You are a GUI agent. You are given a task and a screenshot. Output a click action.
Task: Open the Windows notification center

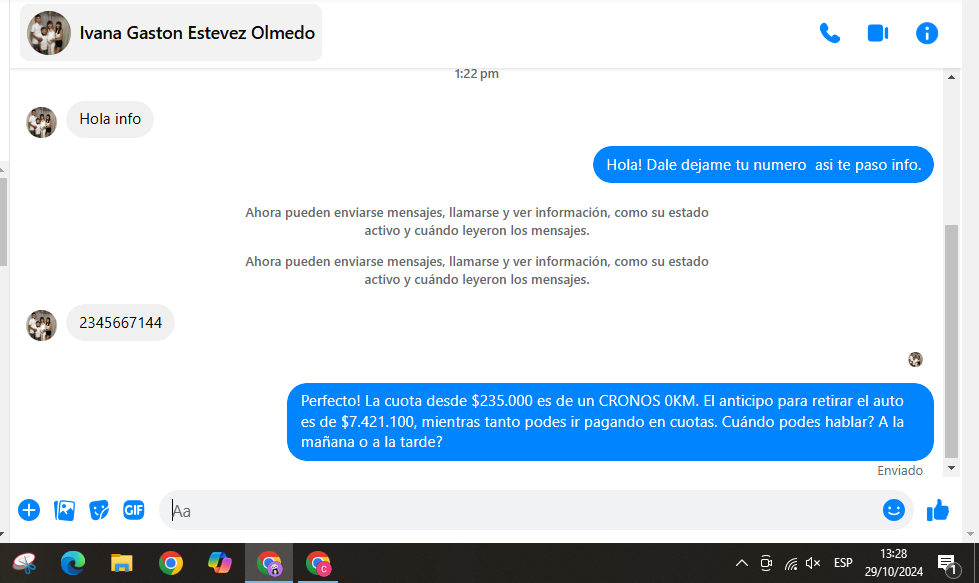tap(947, 563)
